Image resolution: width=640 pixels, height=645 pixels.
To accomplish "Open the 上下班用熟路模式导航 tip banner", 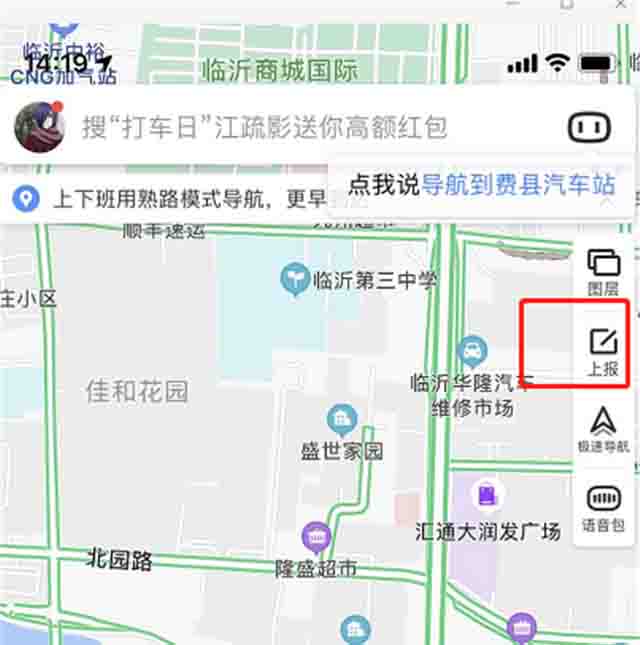I will pyautogui.click(x=160, y=198).
